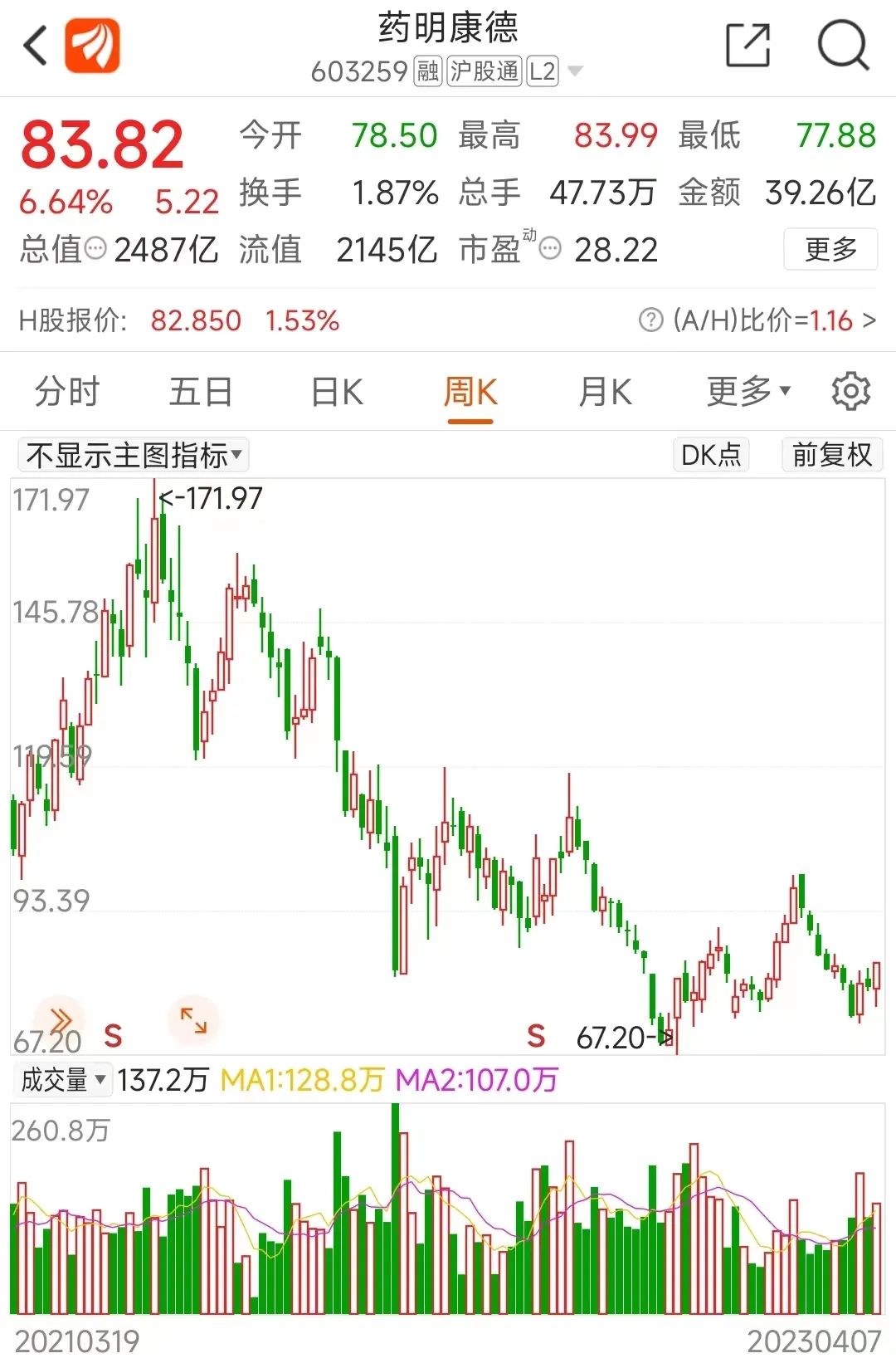896x1363 pixels.
Task: Toggle the DK点 button
Action: pos(711,455)
